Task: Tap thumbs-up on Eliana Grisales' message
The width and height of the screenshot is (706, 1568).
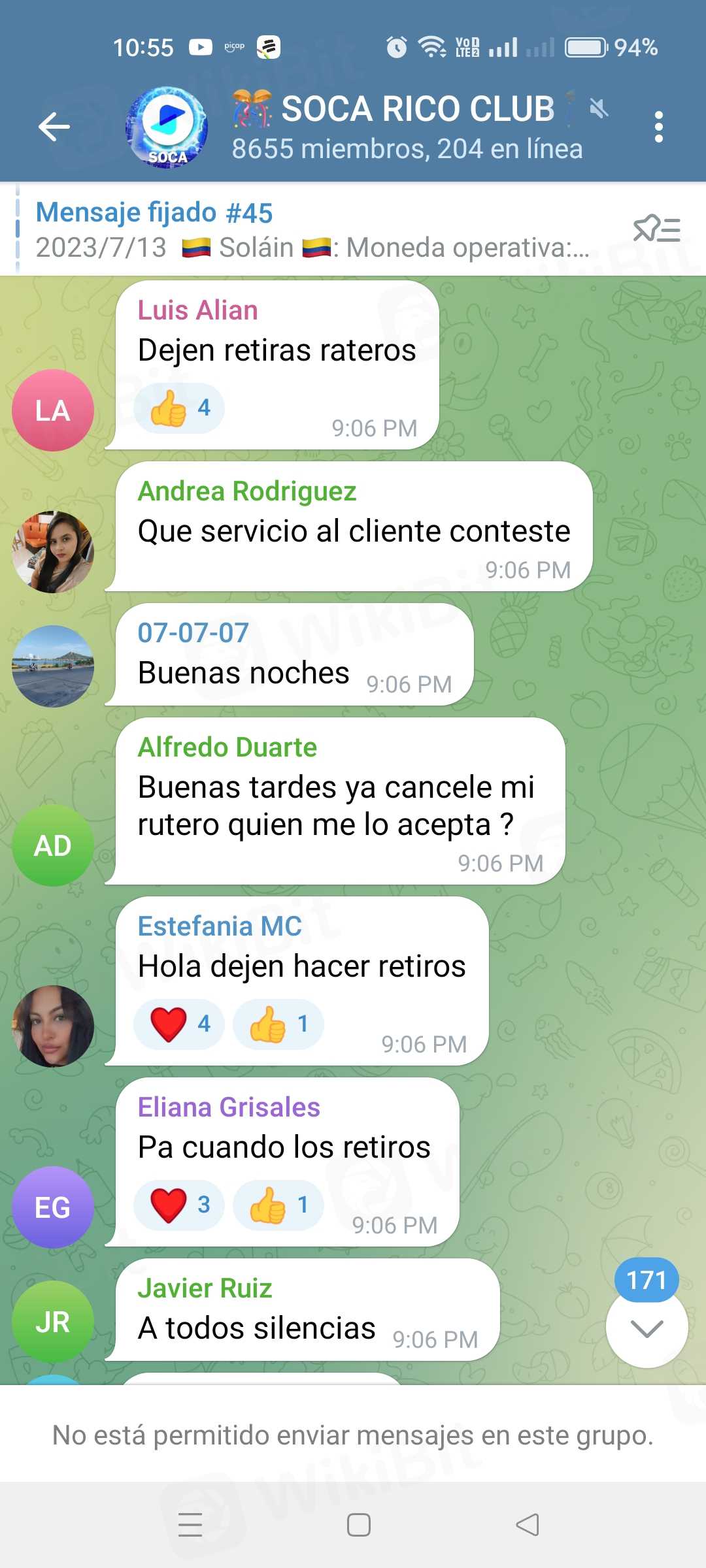Action: (278, 1204)
